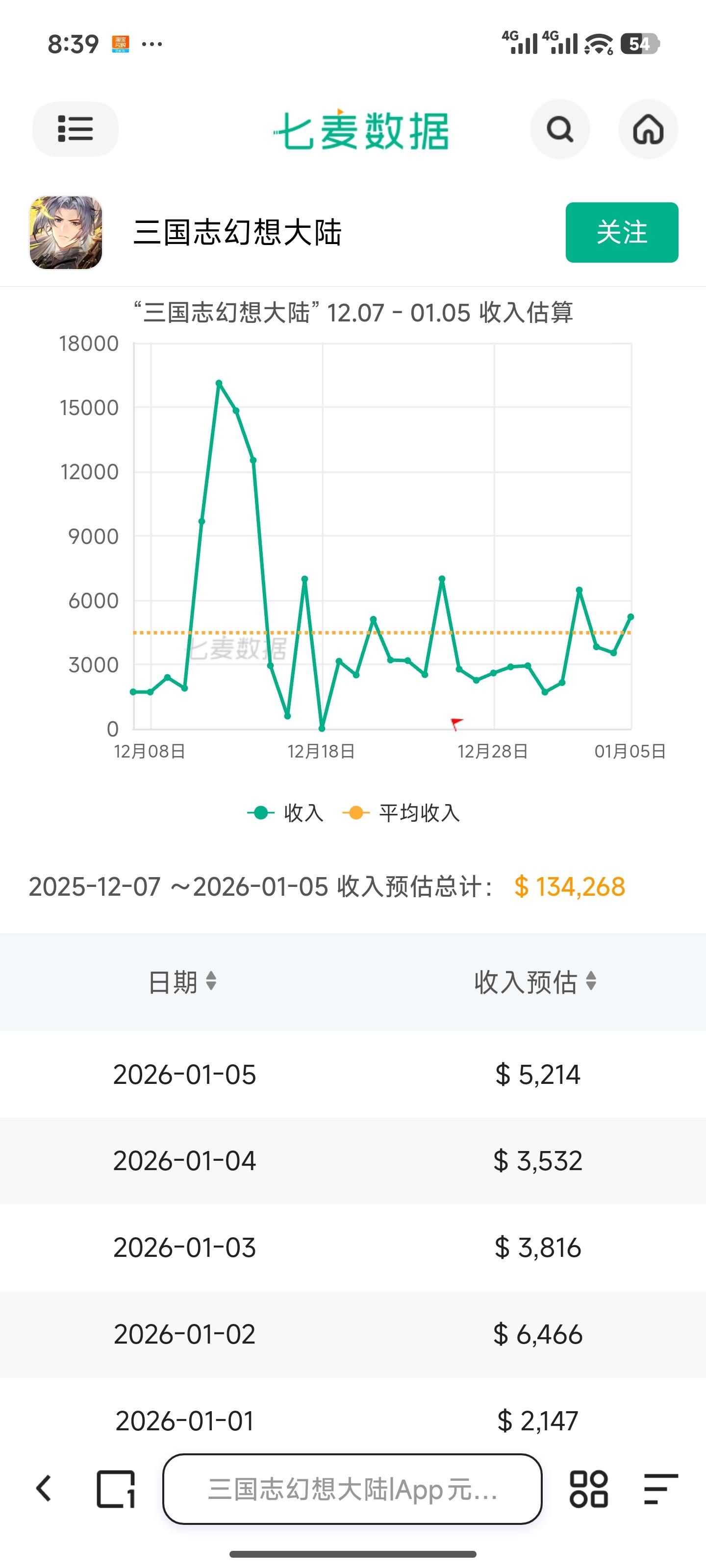Tap the red flag marker on the chart
The width and height of the screenshot is (706, 1568).
tap(457, 724)
